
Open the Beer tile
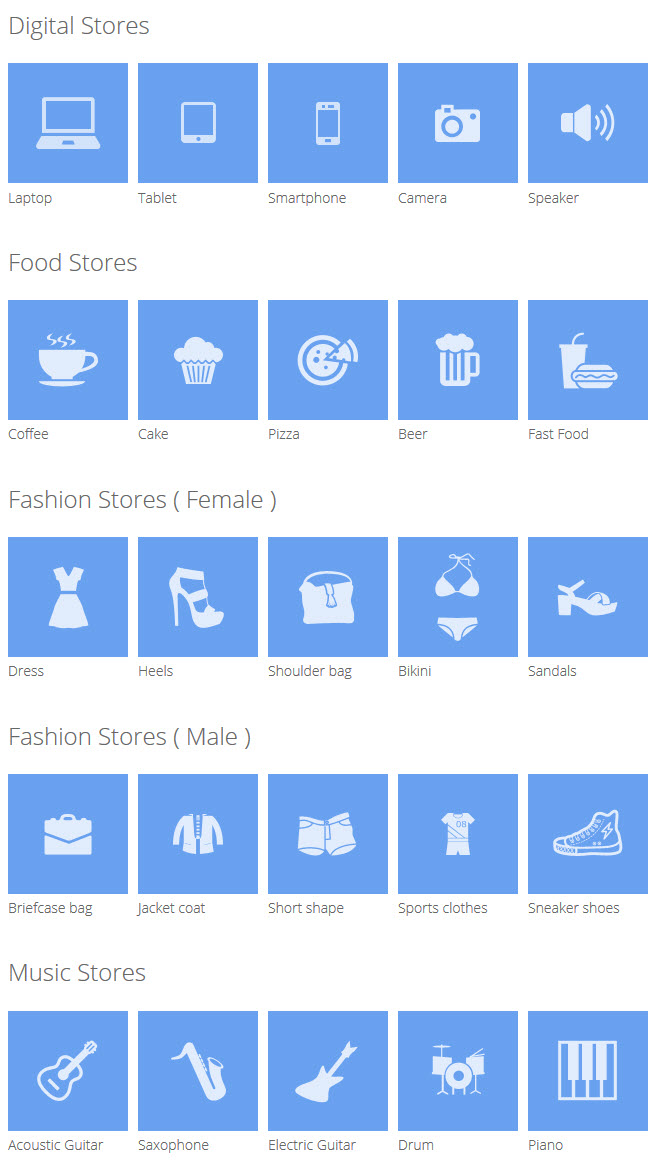coord(458,360)
